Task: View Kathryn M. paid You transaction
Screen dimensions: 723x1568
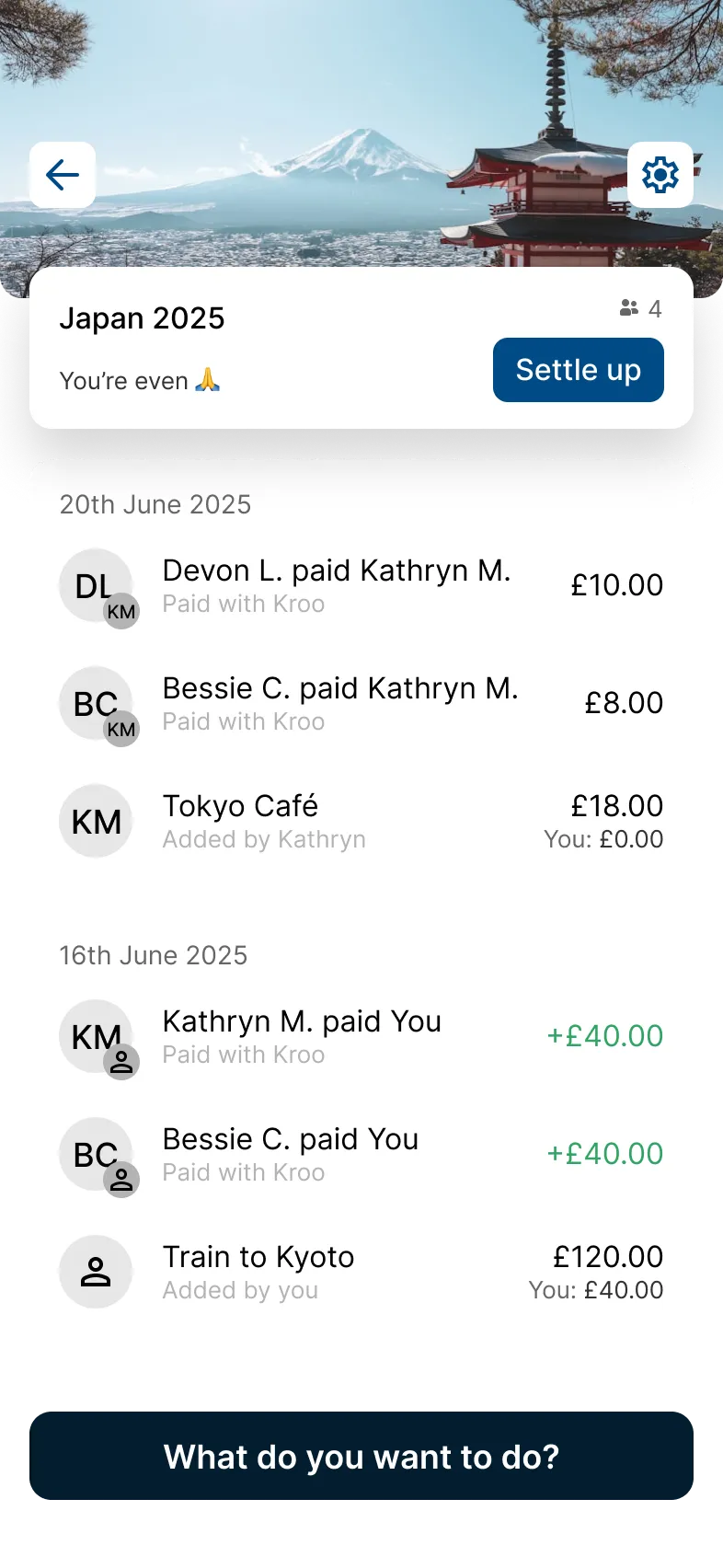Action: point(361,1037)
